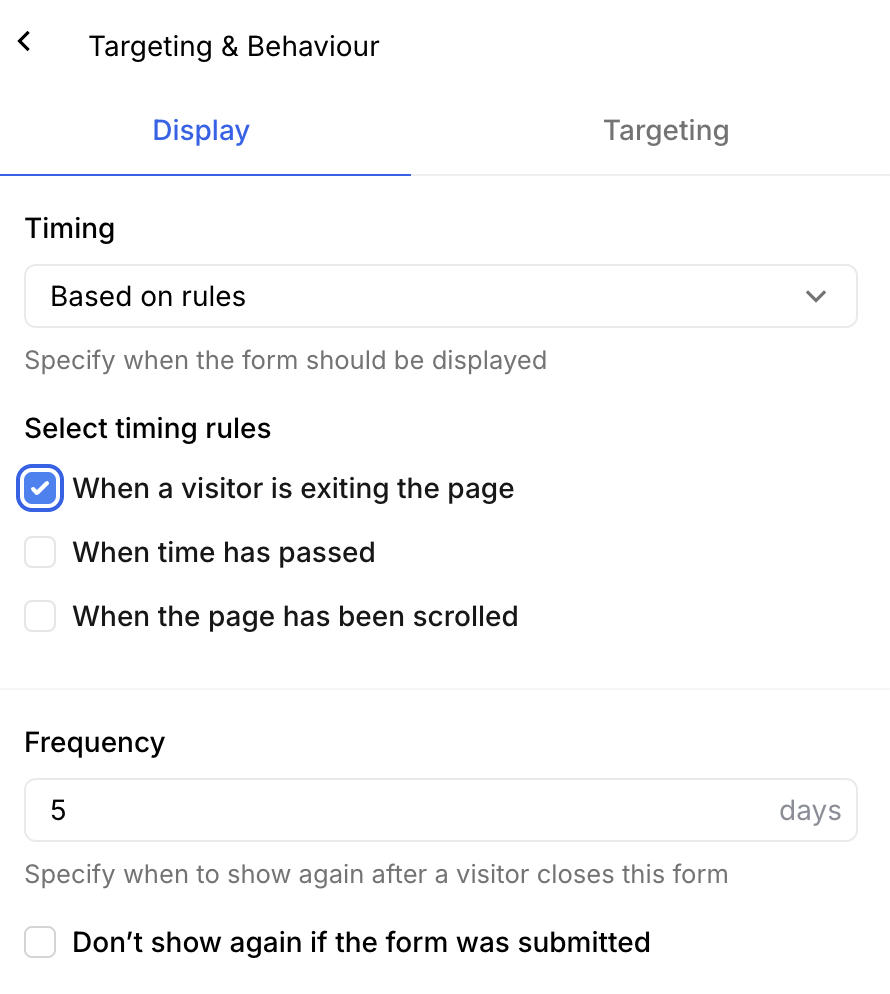Go back from Targeting & Behaviour
The height and width of the screenshot is (994, 890).
tap(25, 42)
